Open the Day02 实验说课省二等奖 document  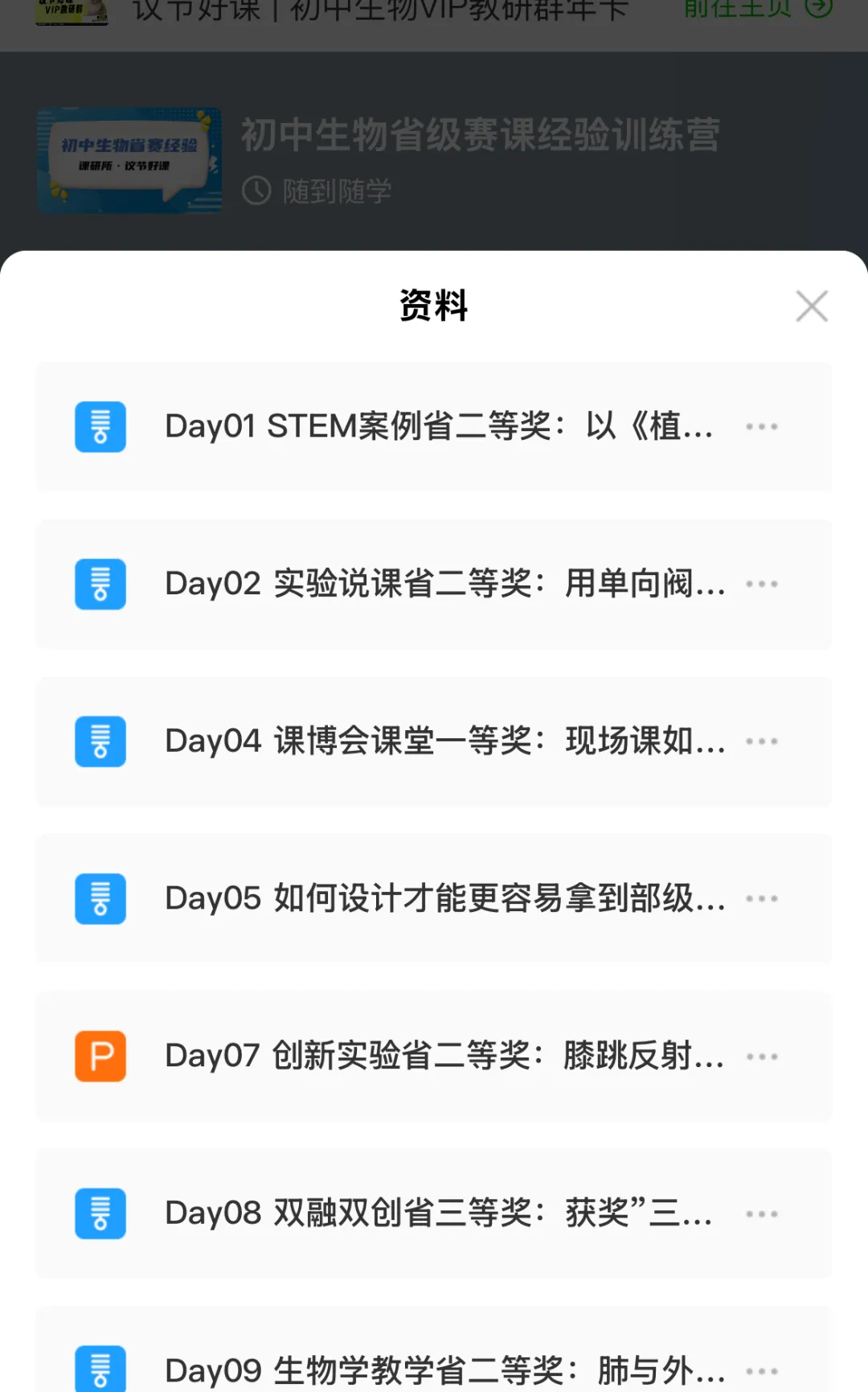click(444, 584)
